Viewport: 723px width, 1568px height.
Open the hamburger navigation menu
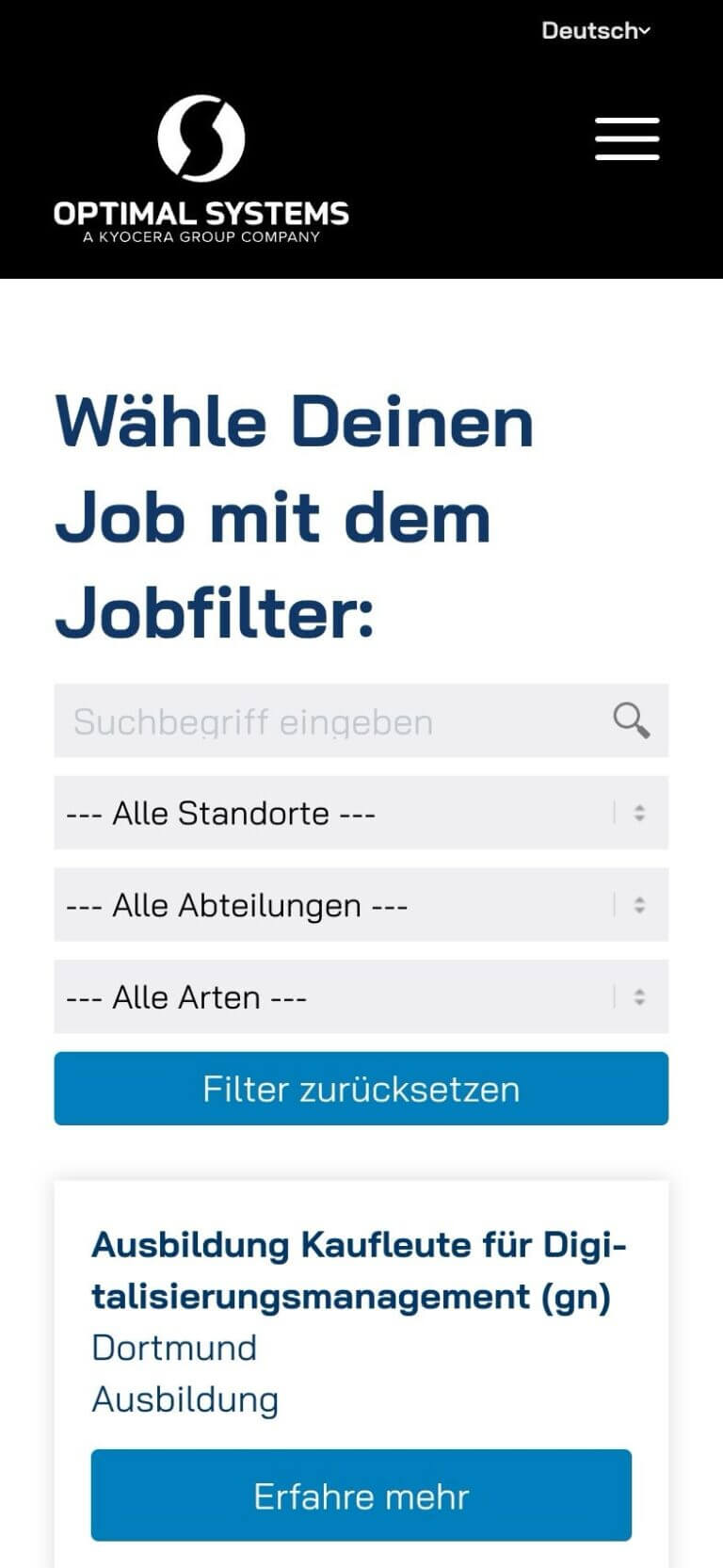[627, 139]
